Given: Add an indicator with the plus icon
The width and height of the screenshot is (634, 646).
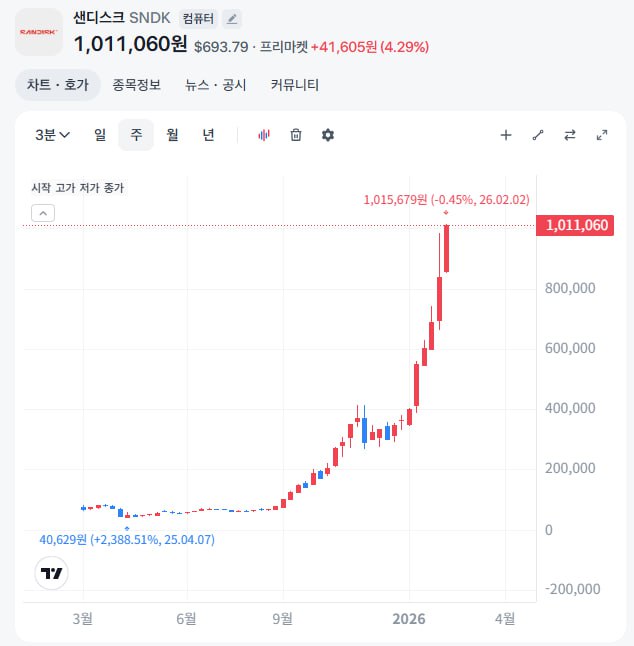Looking at the screenshot, I should click(x=506, y=135).
